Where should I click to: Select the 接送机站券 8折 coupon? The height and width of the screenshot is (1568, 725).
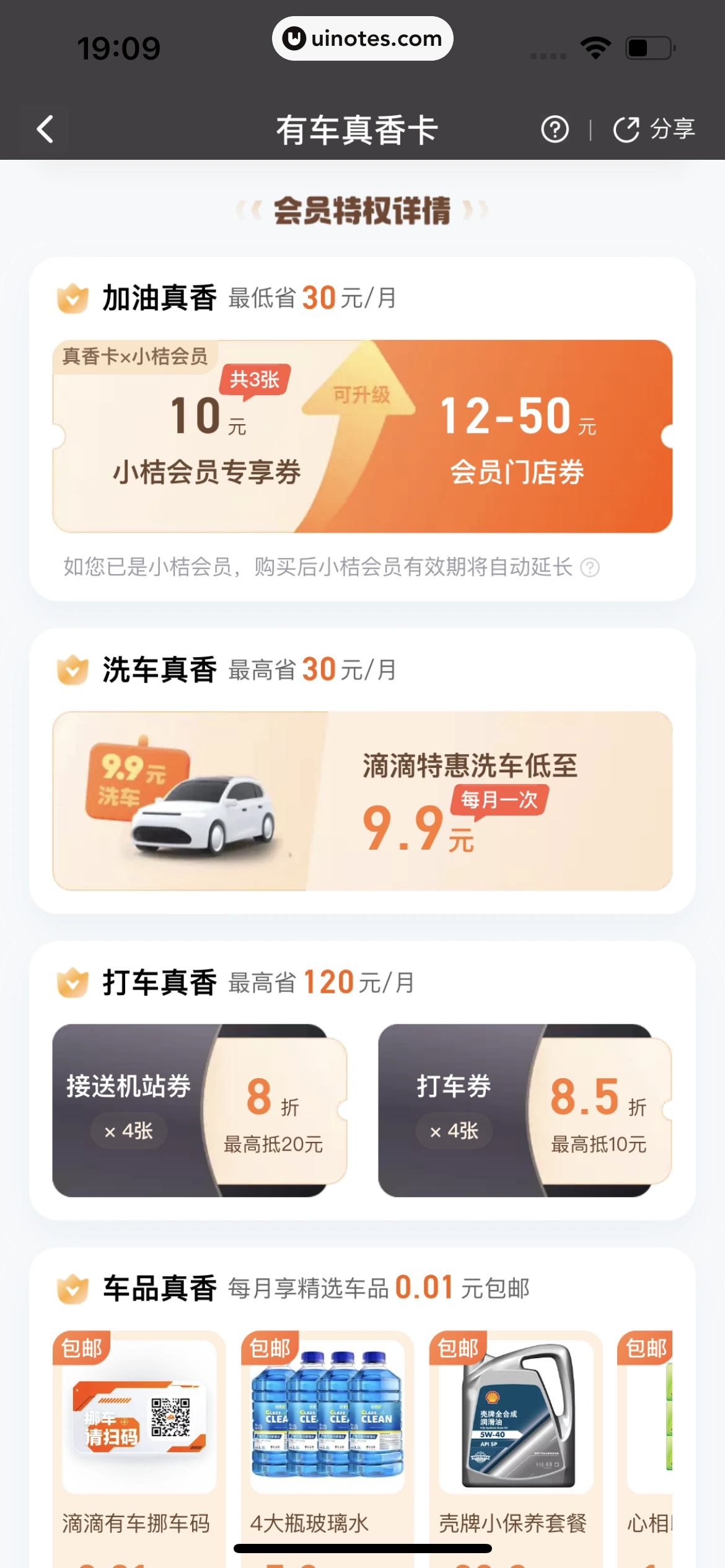point(200,1110)
